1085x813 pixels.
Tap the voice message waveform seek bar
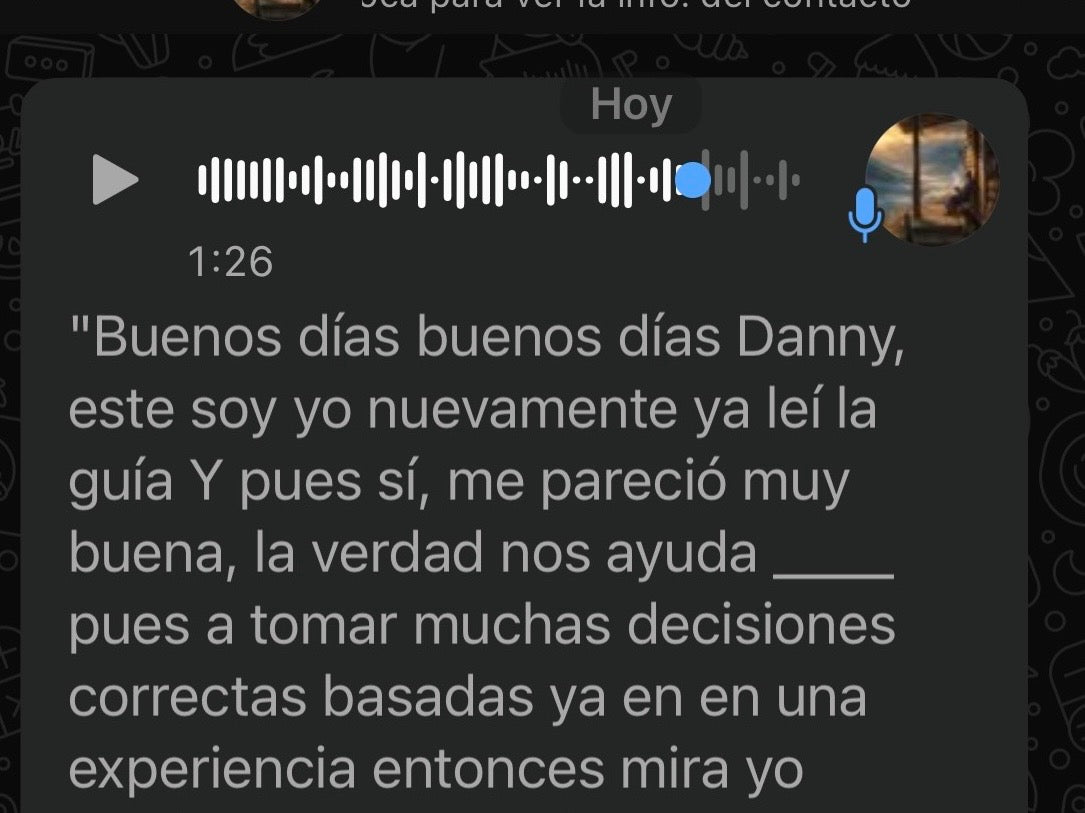click(498, 180)
